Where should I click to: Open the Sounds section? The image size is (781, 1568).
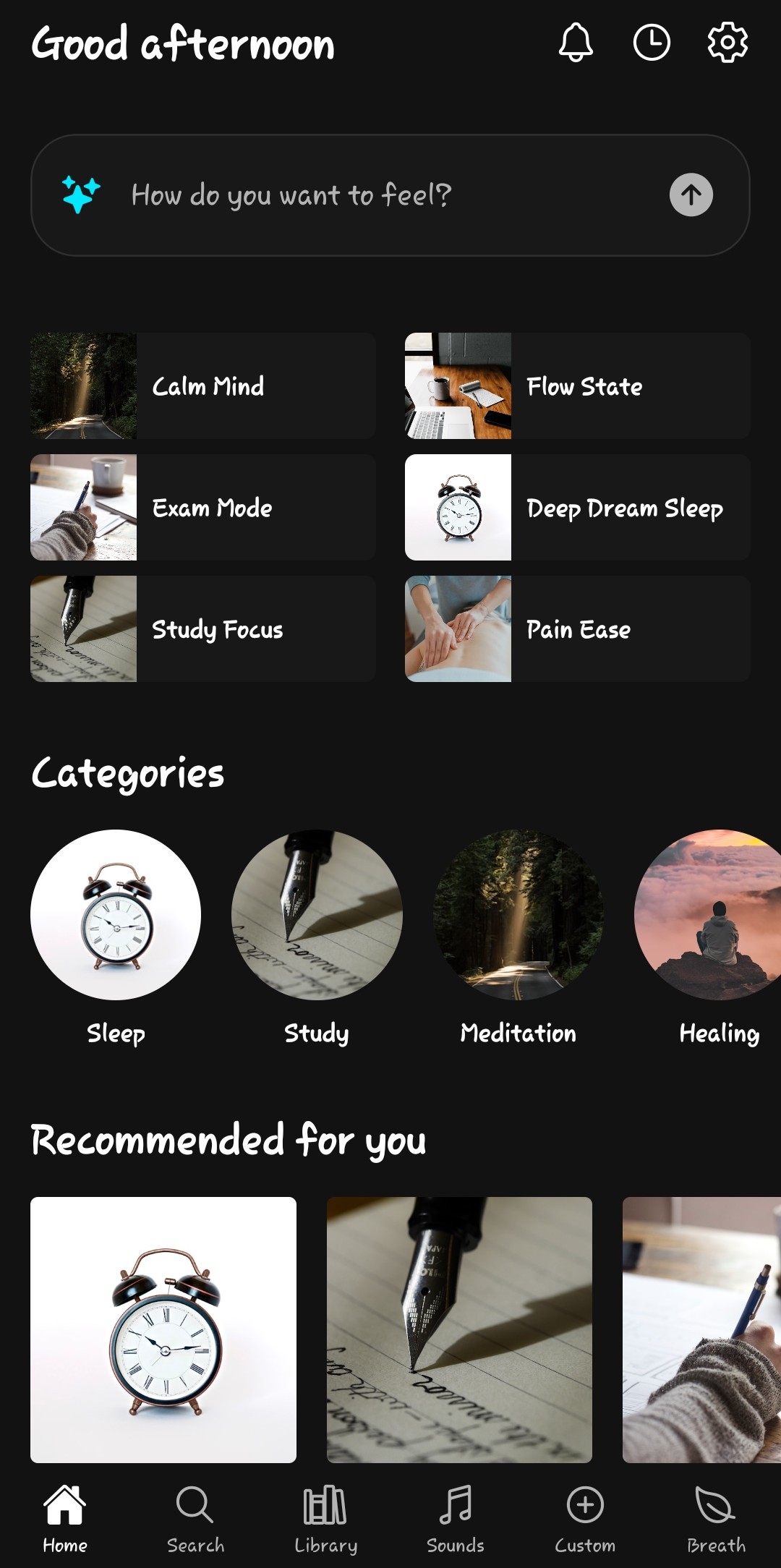pyautogui.click(x=456, y=1519)
